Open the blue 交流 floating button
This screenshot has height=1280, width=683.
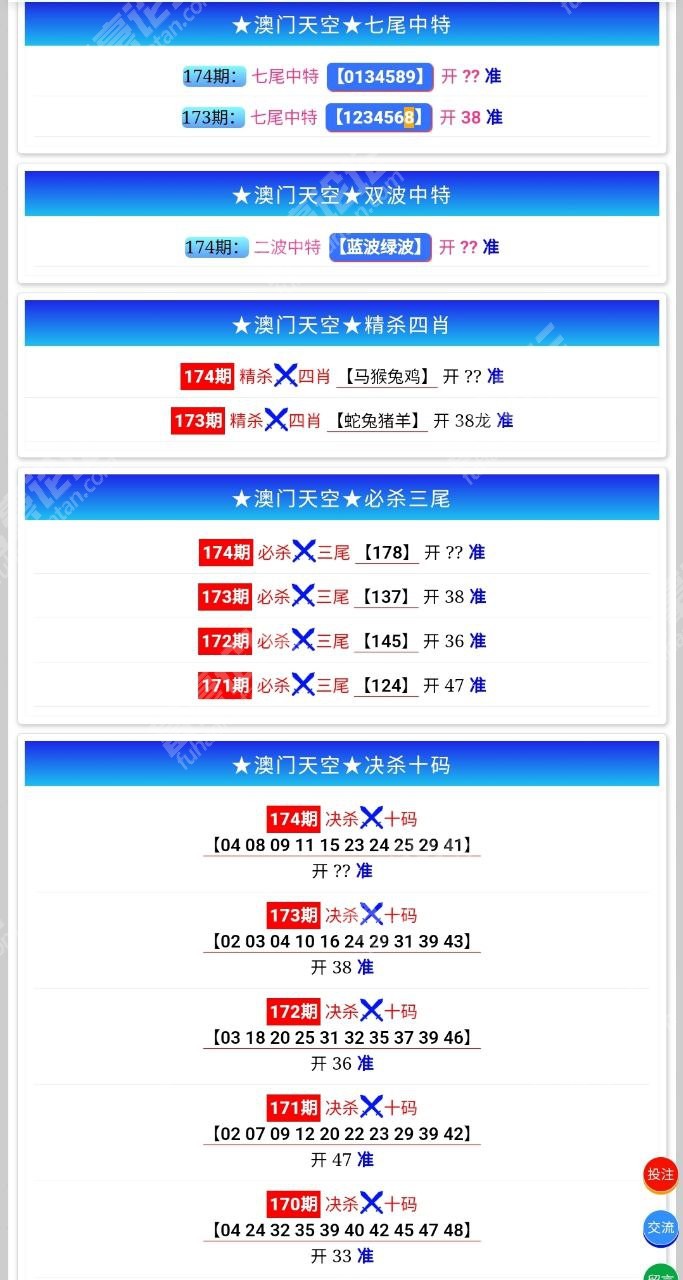[x=660, y=1227]
